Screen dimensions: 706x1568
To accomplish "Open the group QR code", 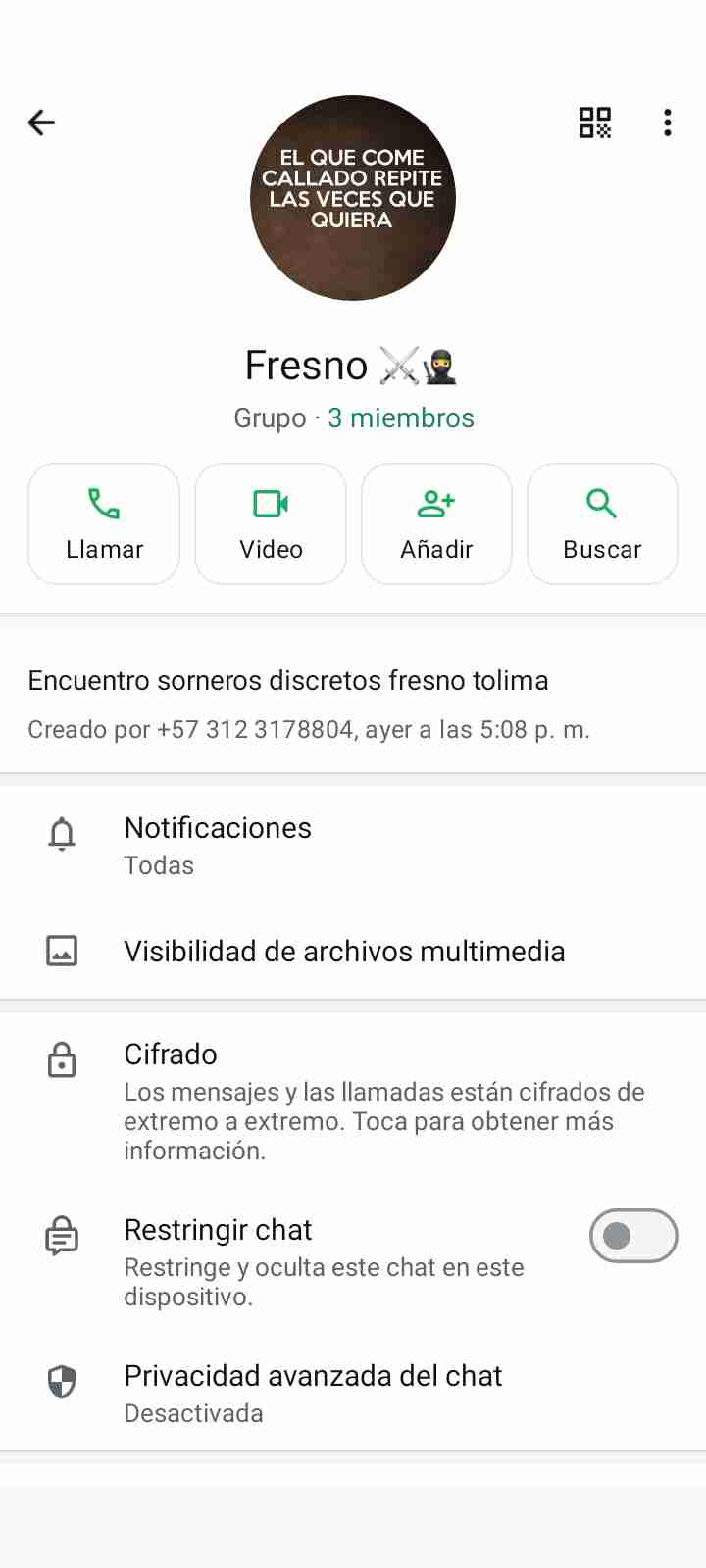I will click(x=594, y=122).
